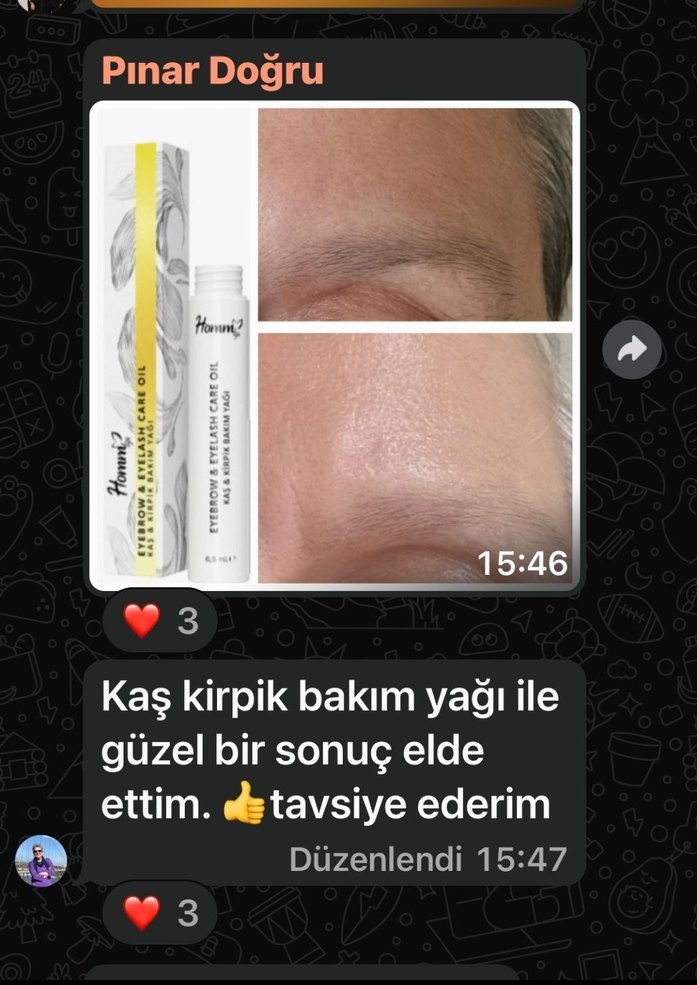Open the eyebrow care oil photo
Viewport: 697px width, 985px height.
pyautogui.click(x=334, y=345)
